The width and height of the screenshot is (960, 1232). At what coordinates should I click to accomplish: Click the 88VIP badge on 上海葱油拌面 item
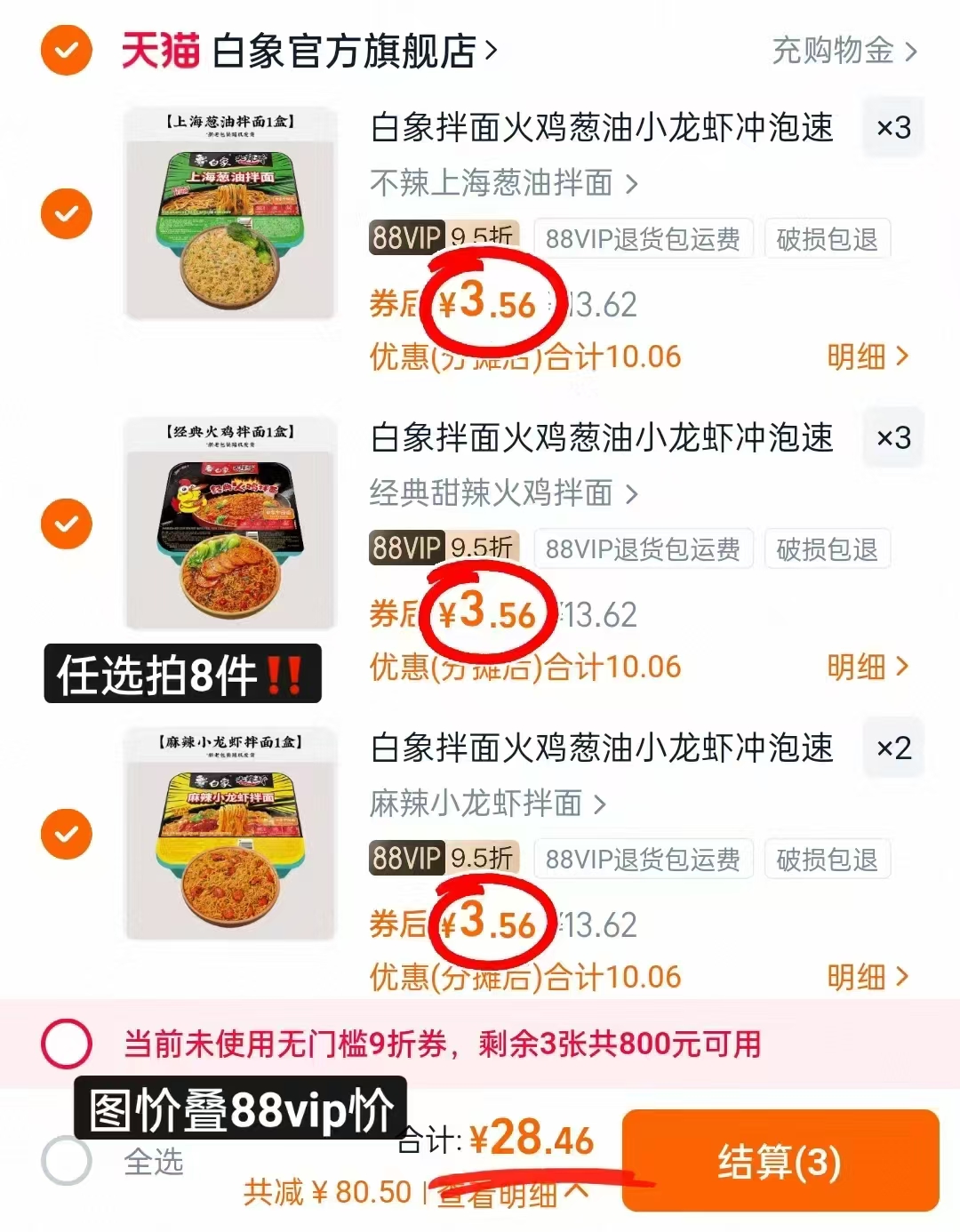click(x=405, y=237)
